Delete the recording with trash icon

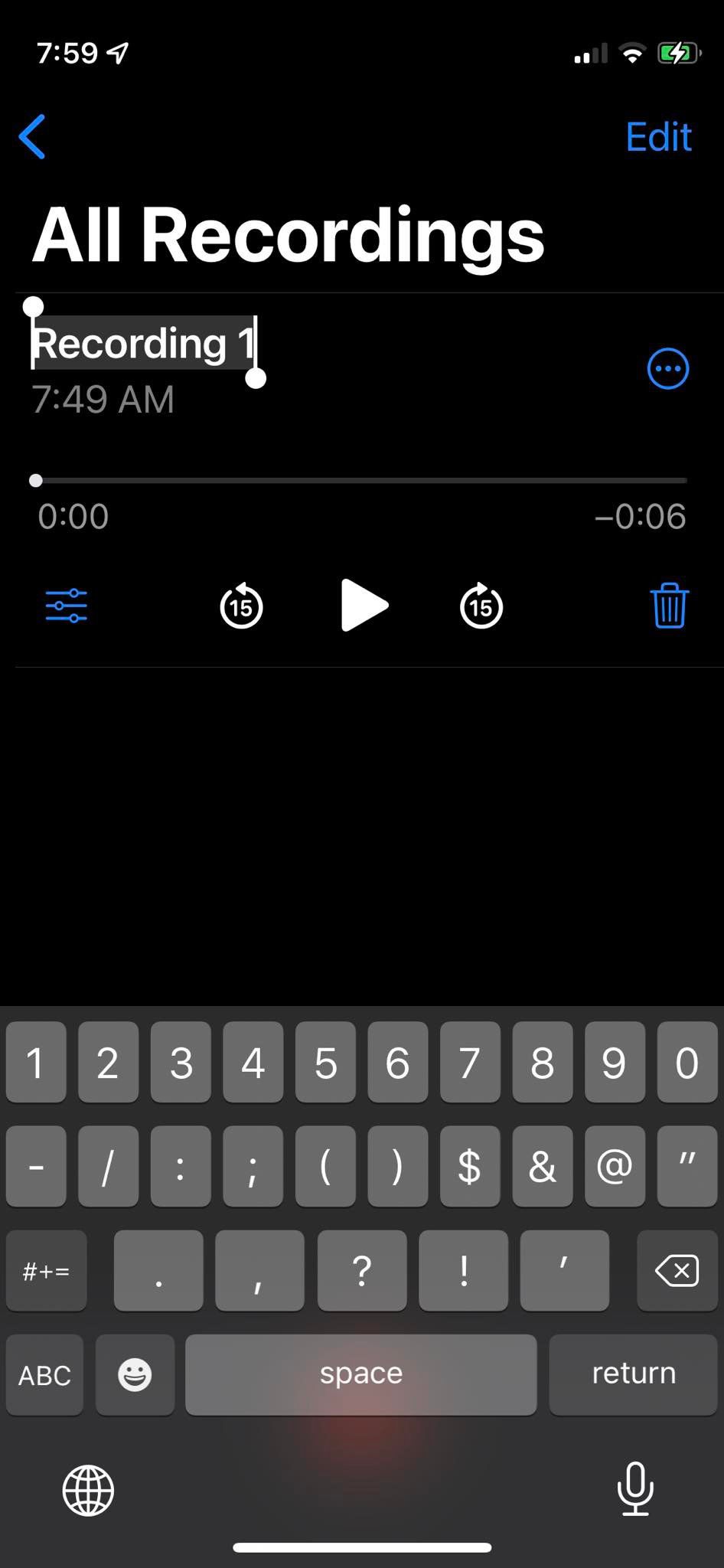pos(667,606)
